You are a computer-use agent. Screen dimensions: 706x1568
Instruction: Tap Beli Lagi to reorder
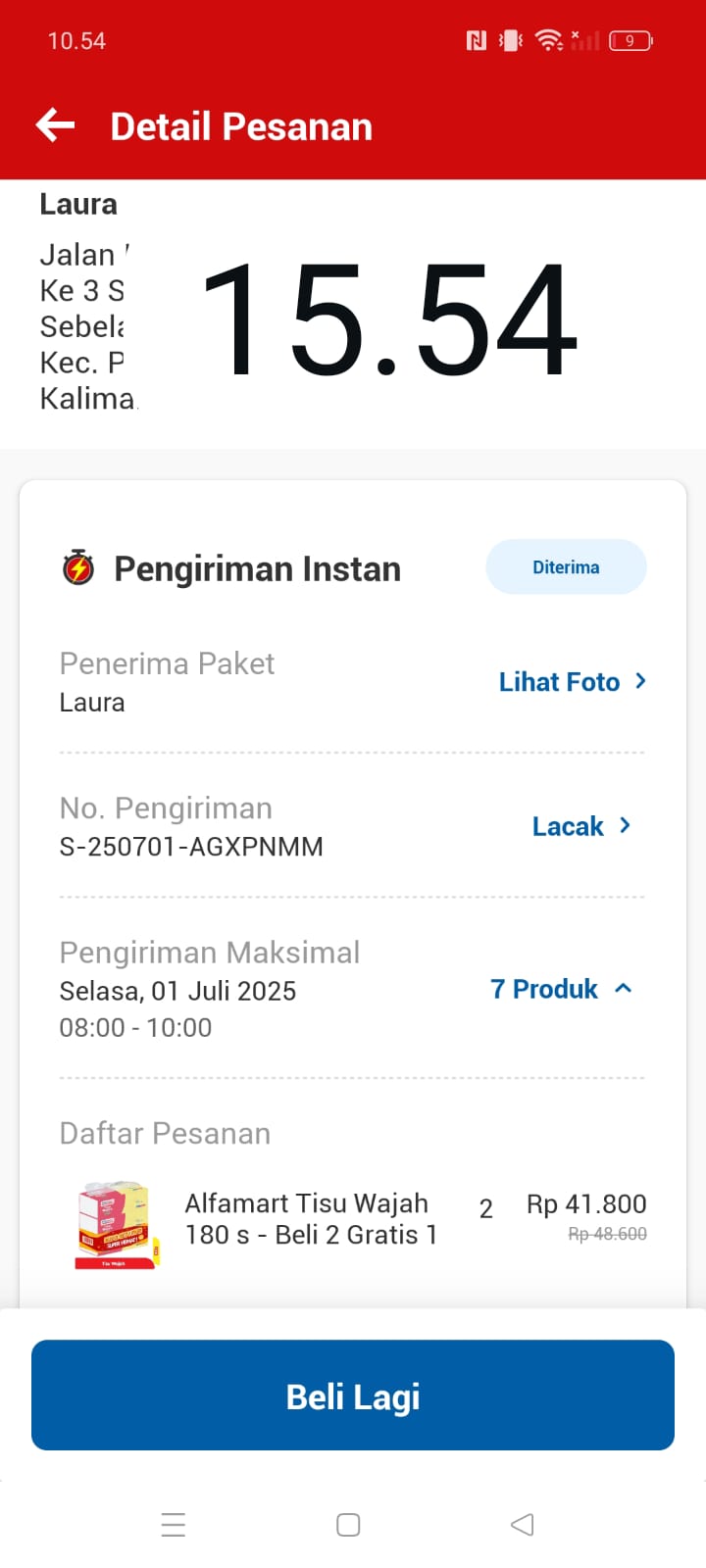click(353, 1396)
